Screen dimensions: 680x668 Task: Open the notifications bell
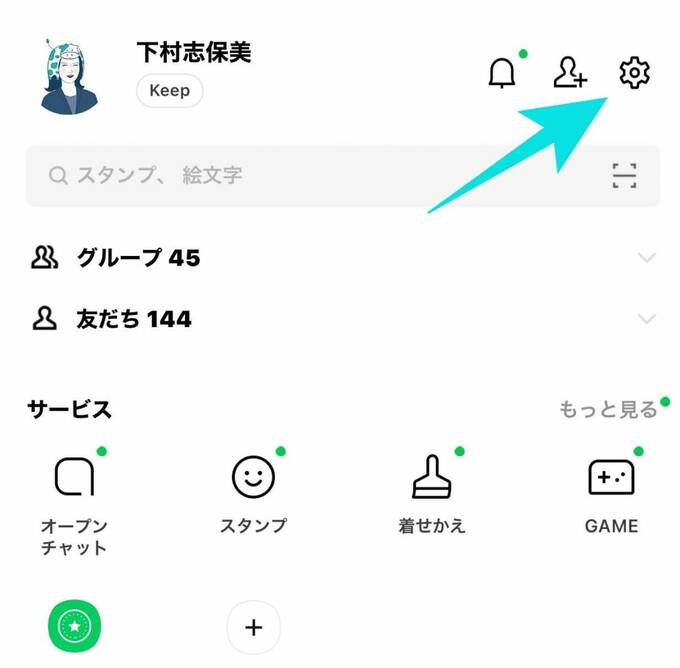tap(502, 74)
